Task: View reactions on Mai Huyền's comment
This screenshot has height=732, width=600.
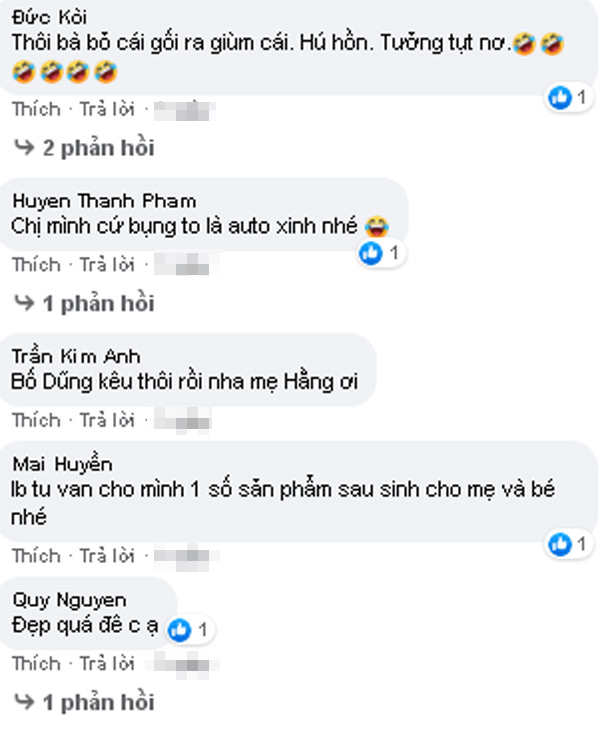Action: tap(570, 544)
